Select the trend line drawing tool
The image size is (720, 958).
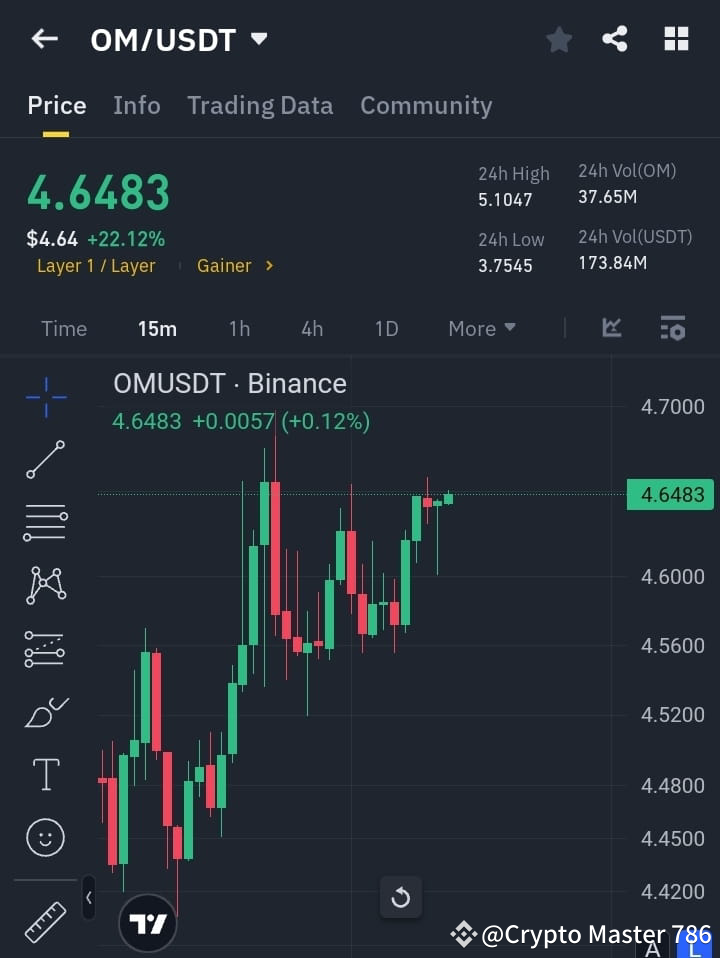point(45,460)
